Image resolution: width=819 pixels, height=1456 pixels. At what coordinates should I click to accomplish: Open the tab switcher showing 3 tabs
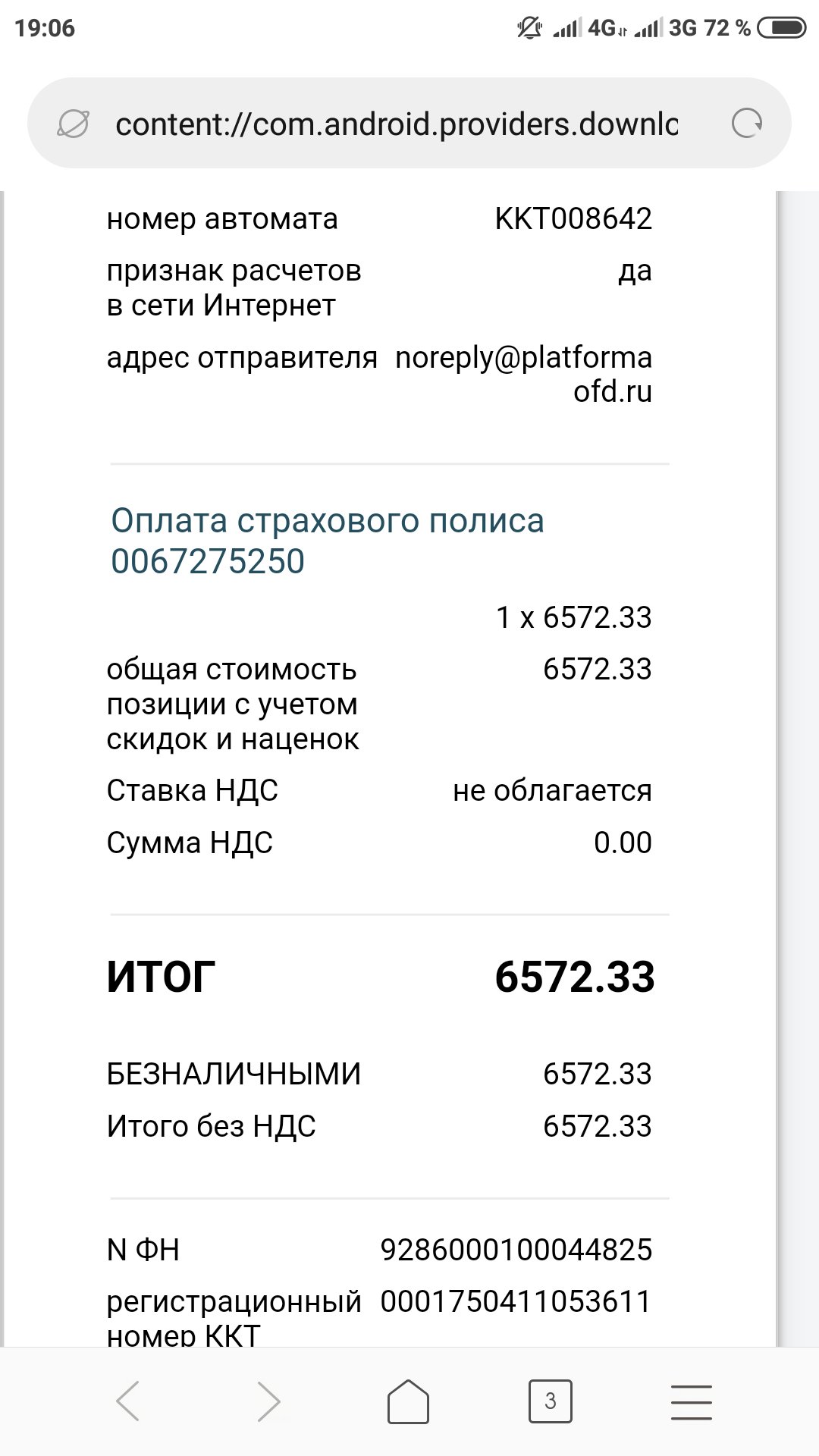tap(550, 1401)
